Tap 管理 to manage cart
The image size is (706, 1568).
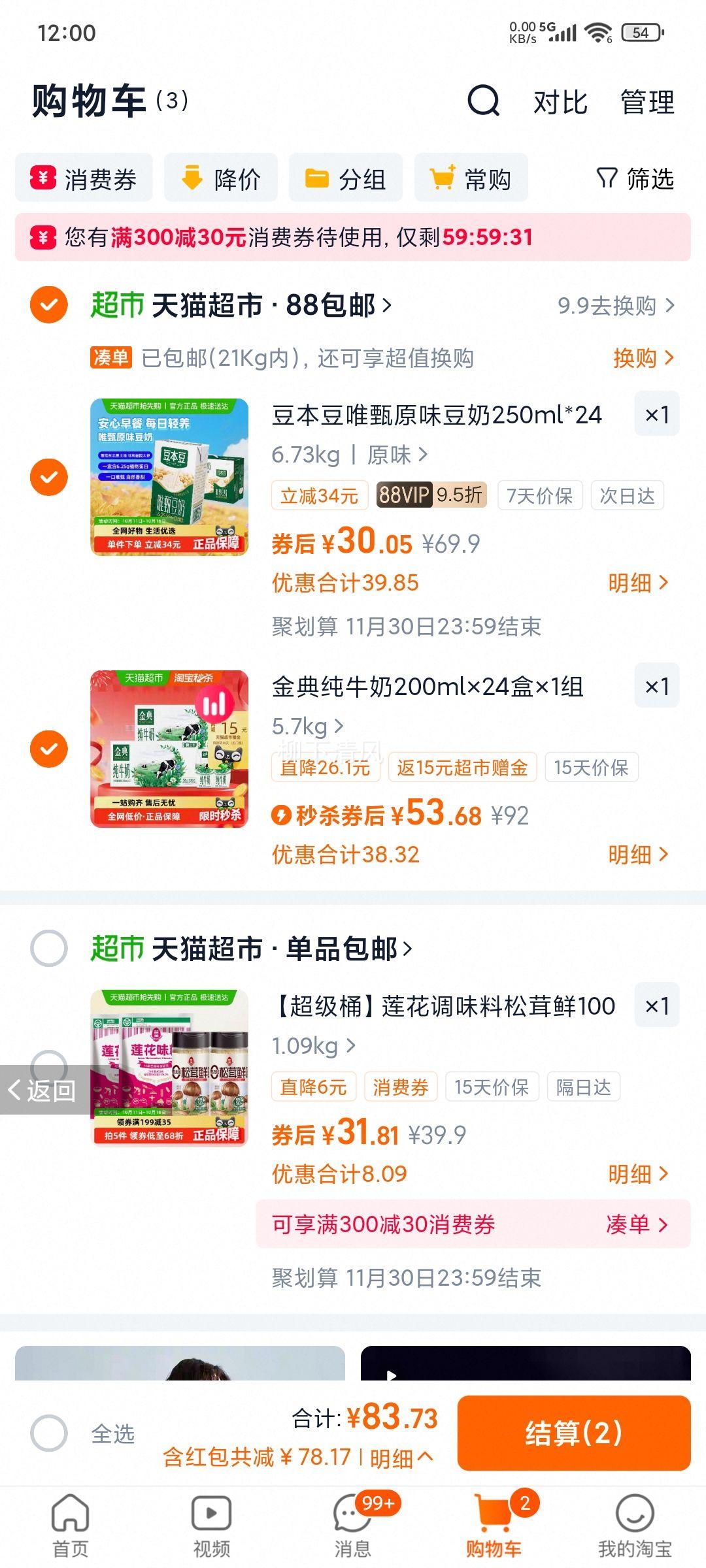(647, 103)
